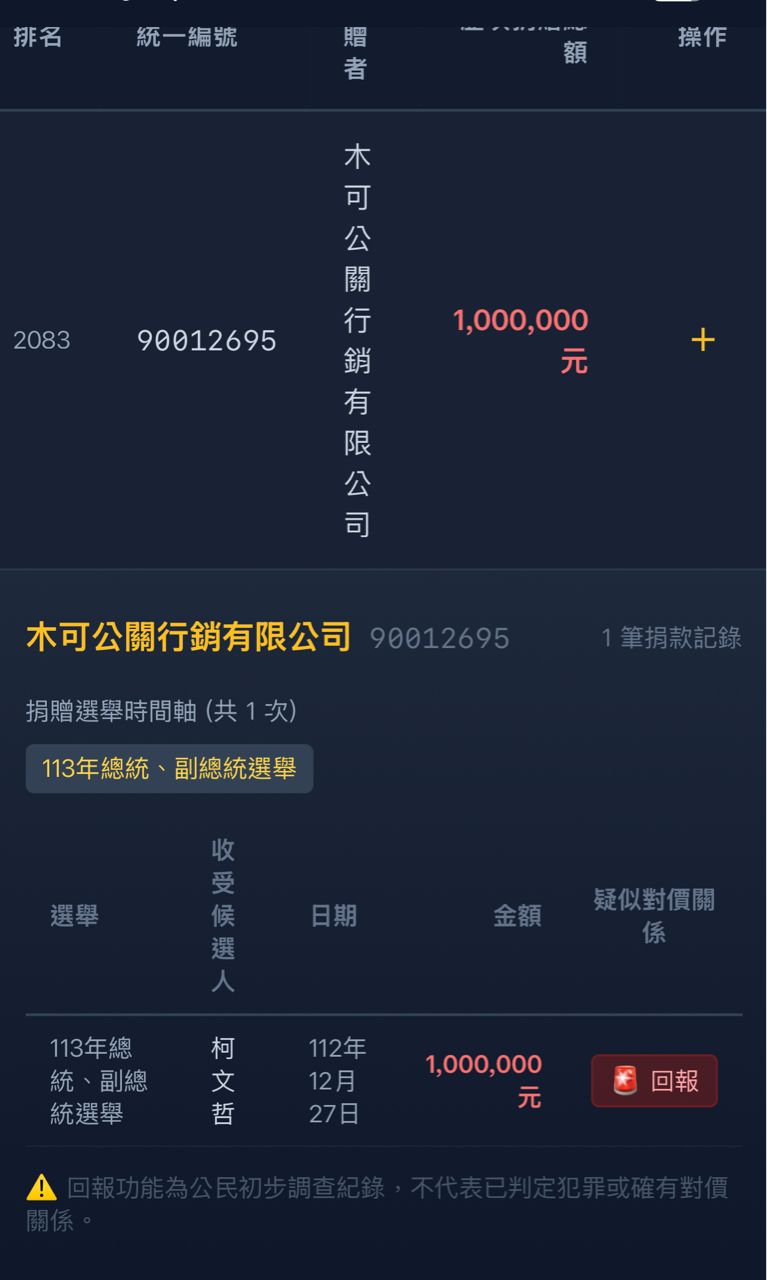Select candidate name 柯文哲 in the detail table
Image resolution: width=767 pixels, height=1280 pixels.
click(x=222, y=1081)
